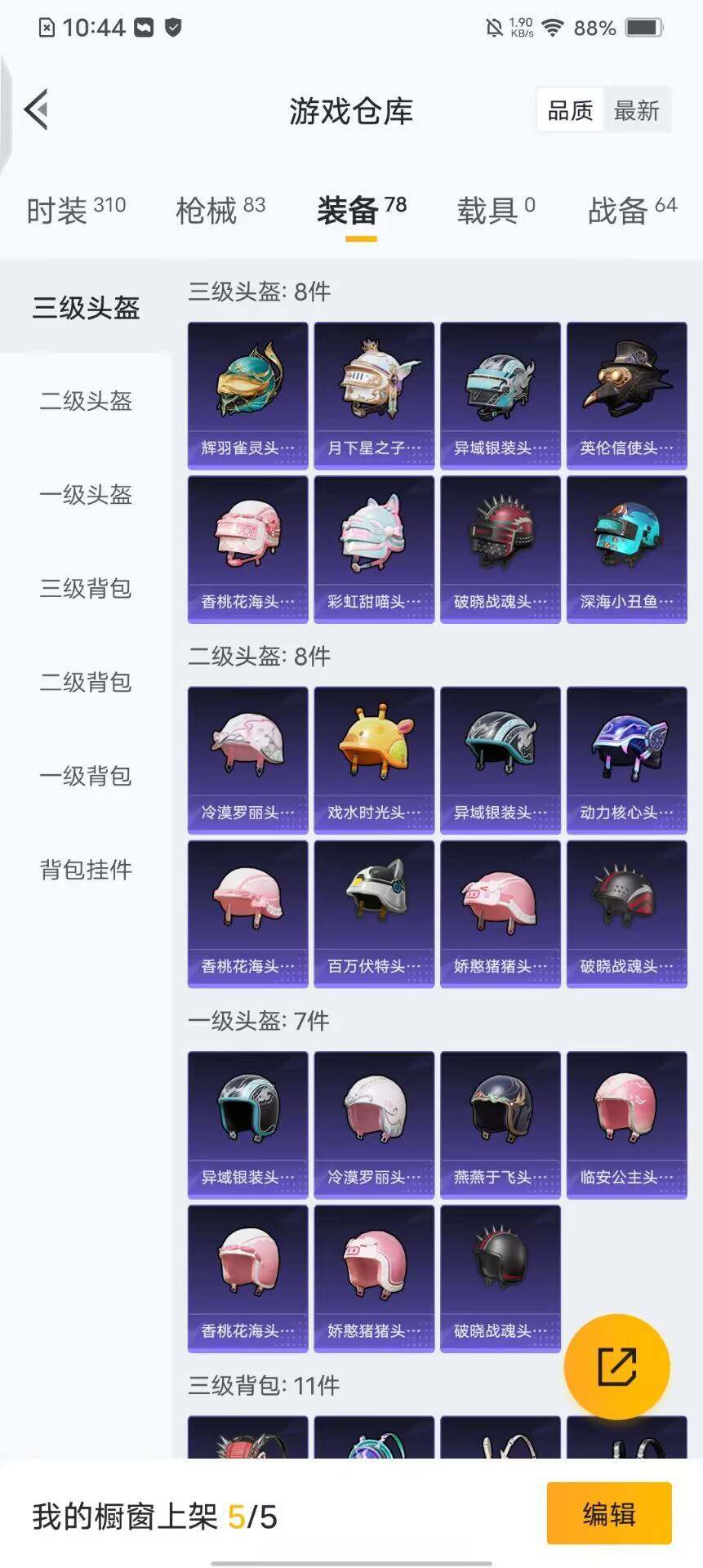Select the 三级头盔 sidebar category
703x1568 pixels.
[86, 309]
